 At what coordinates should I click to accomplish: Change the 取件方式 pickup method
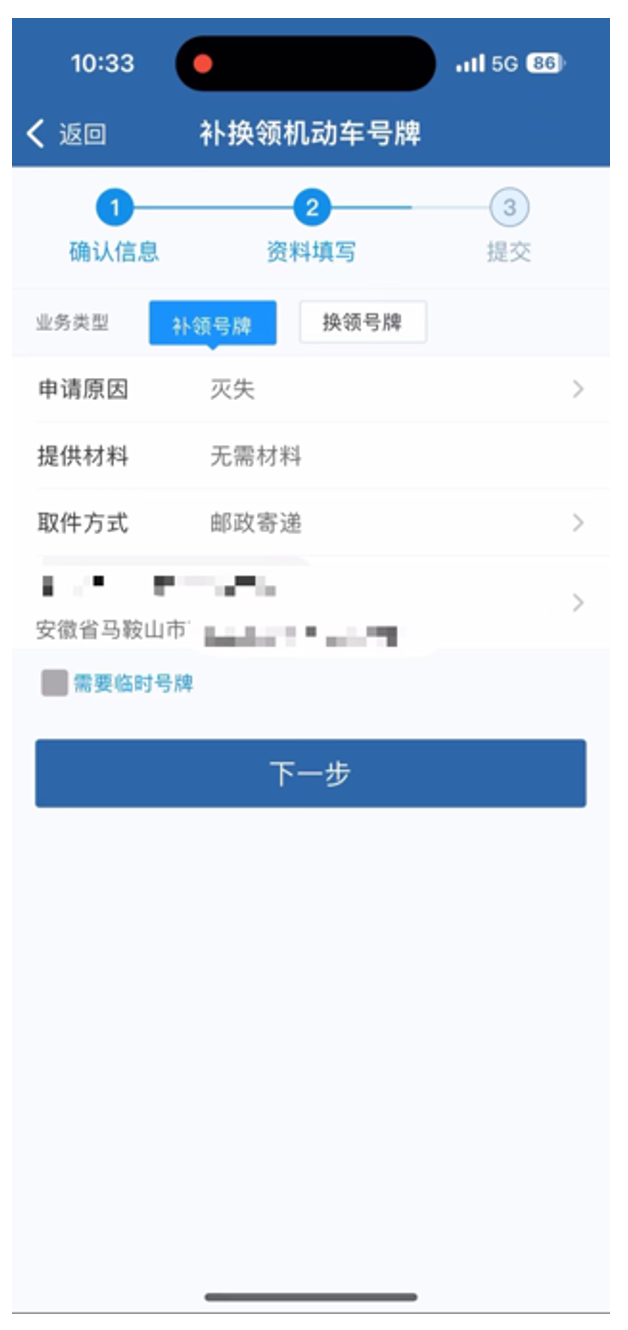[310, 523]
